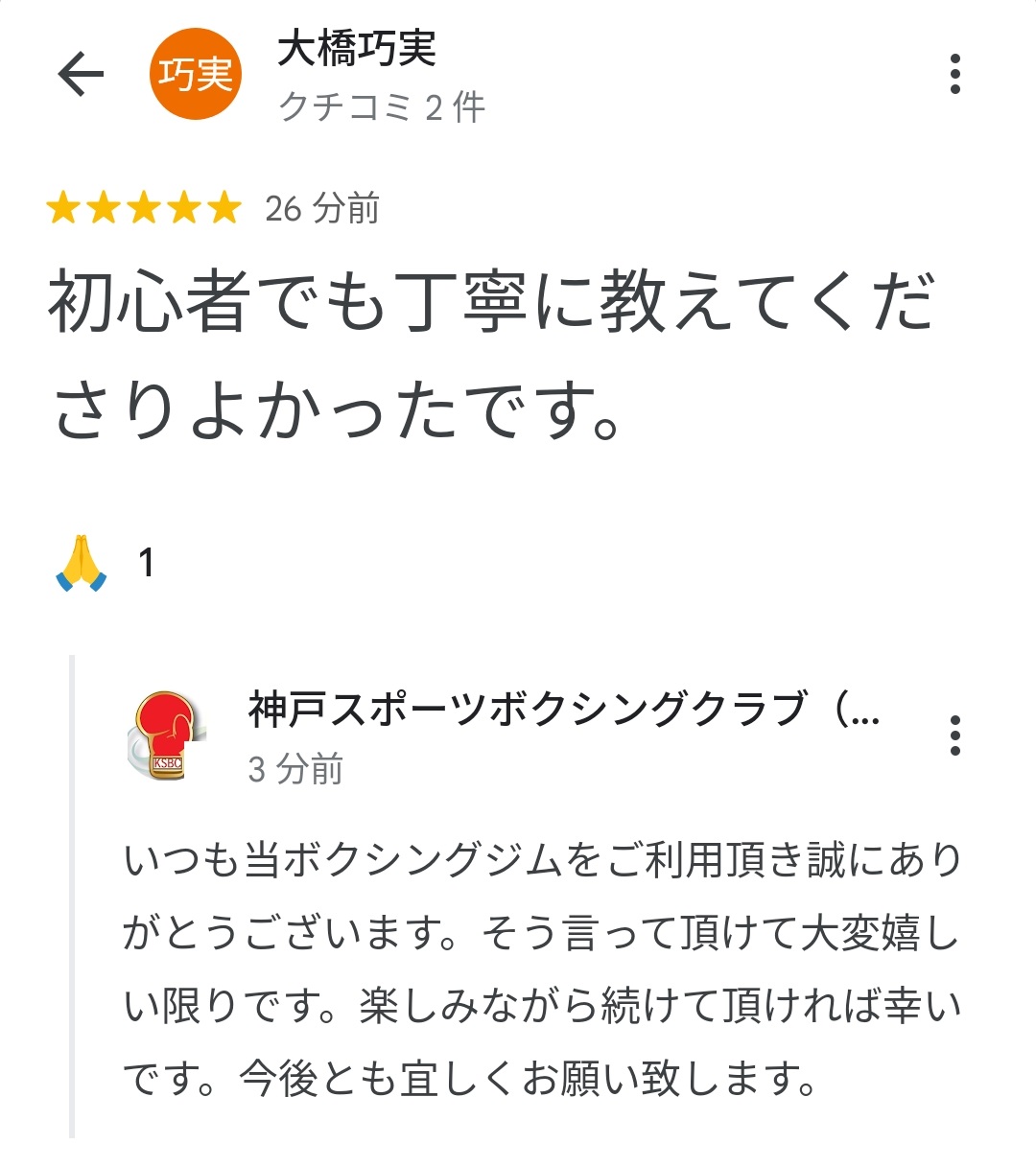Click the back arrow to return
The image size is (1036, 1167).
(81, 74)
